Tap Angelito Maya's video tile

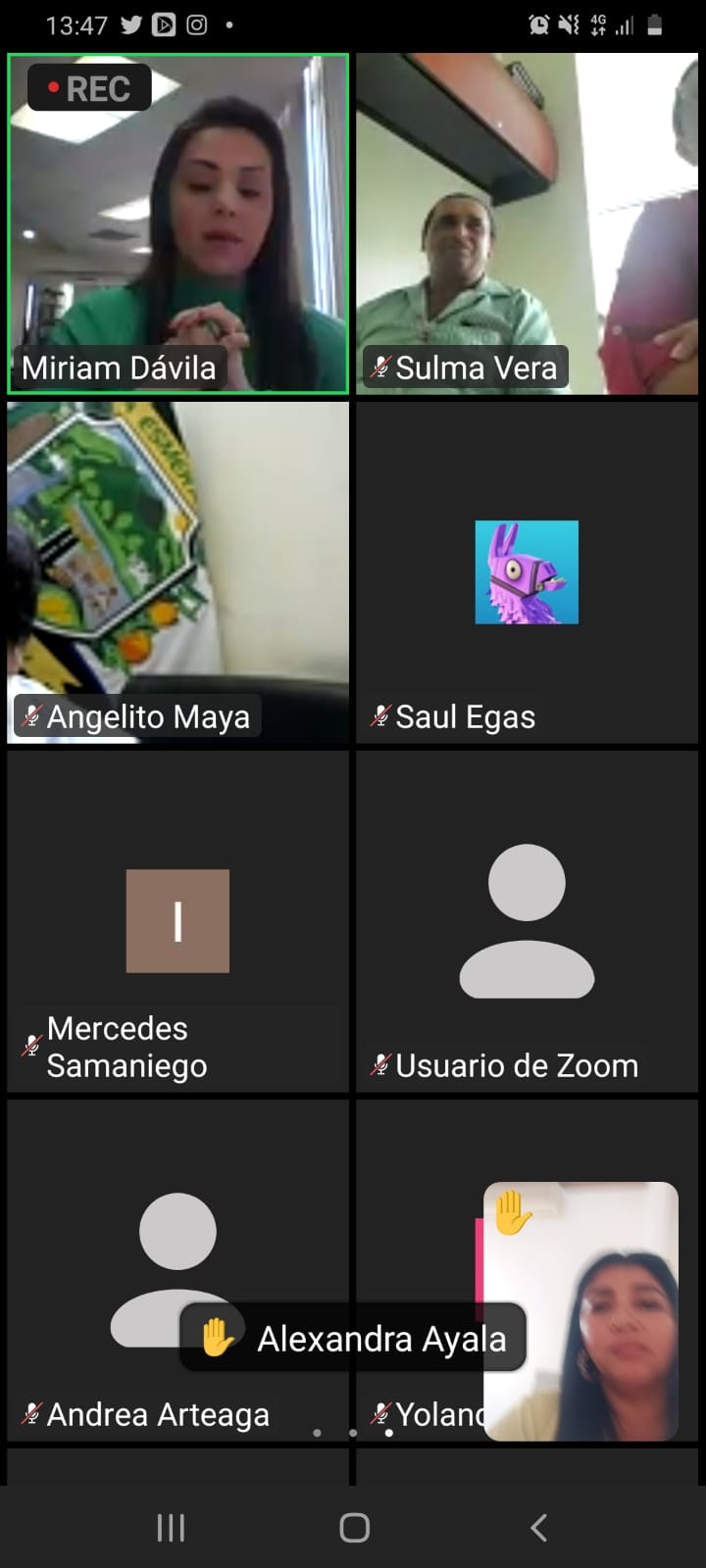[177, 572]
